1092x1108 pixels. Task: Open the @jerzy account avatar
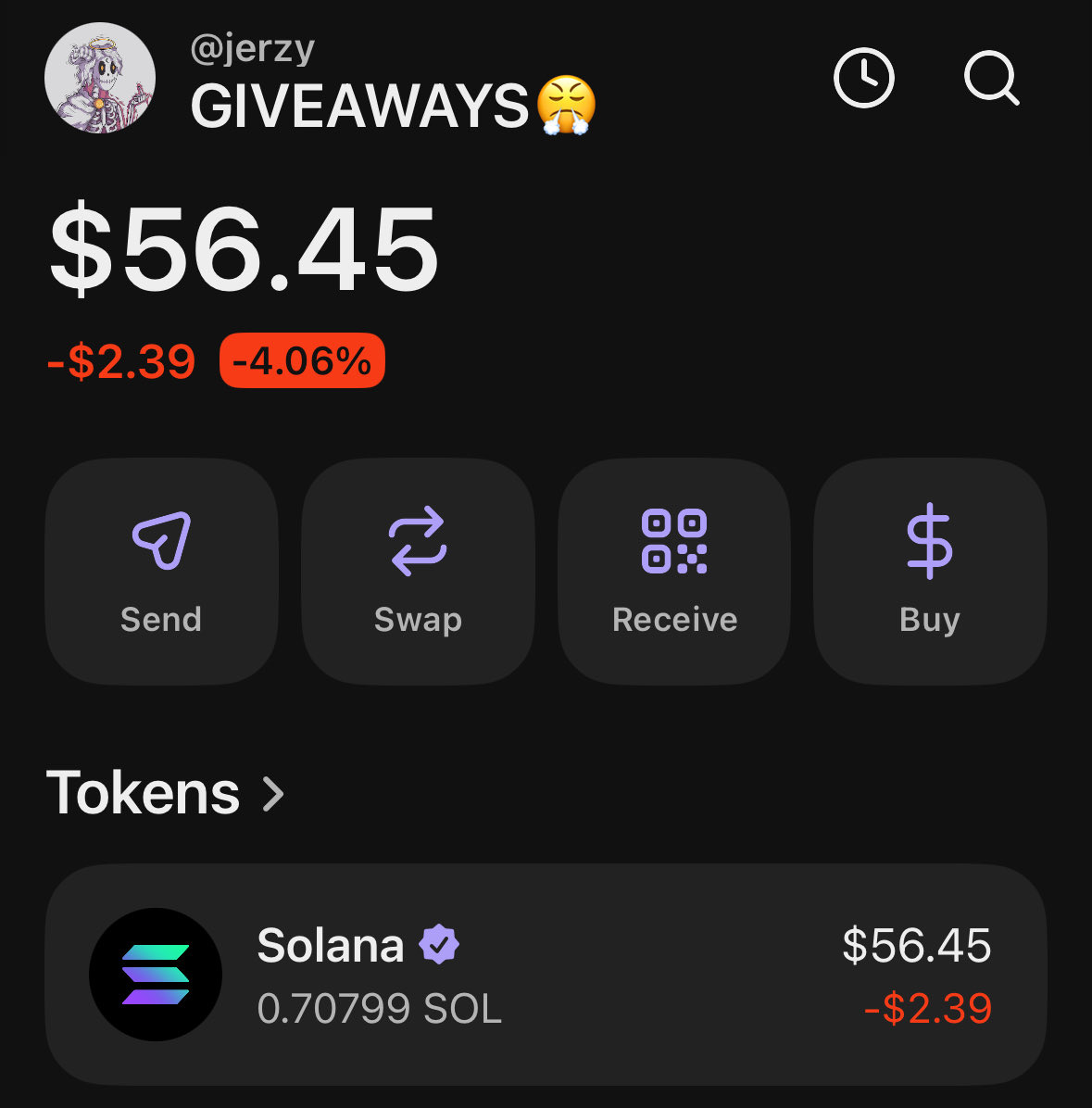[x=100, y=79]
